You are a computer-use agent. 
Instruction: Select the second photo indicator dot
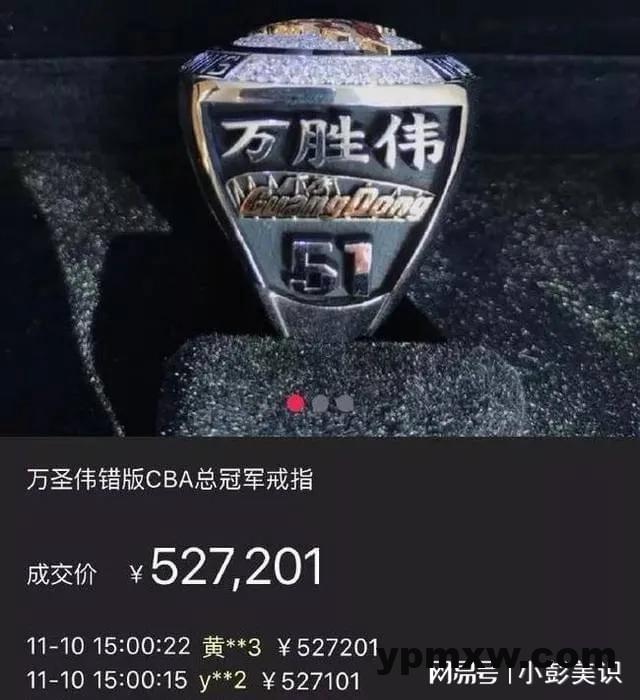coord(320,403)
